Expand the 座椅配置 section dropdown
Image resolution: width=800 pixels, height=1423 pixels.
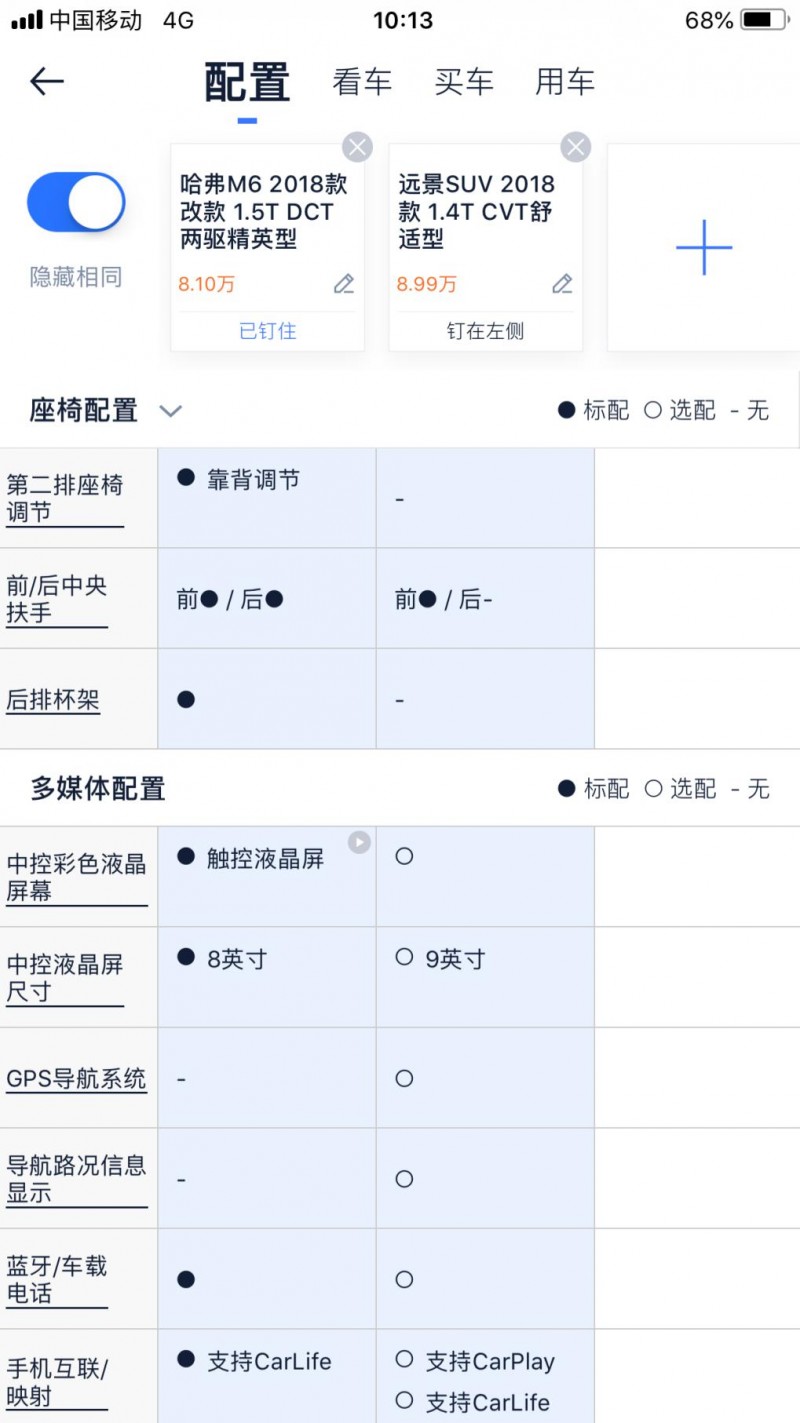171,411
